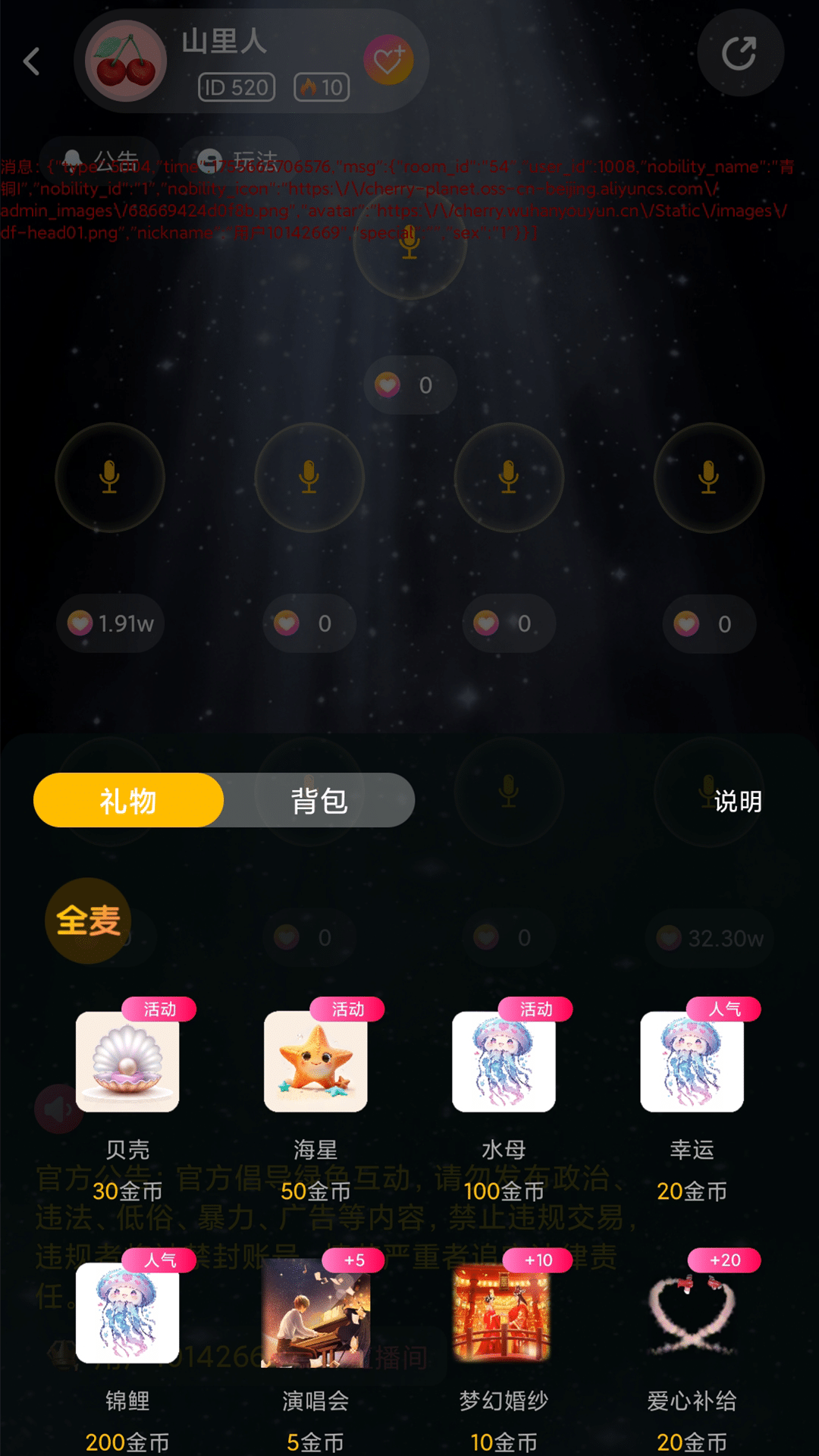Share the room via the top-right arrow icon

pos(739,53)
